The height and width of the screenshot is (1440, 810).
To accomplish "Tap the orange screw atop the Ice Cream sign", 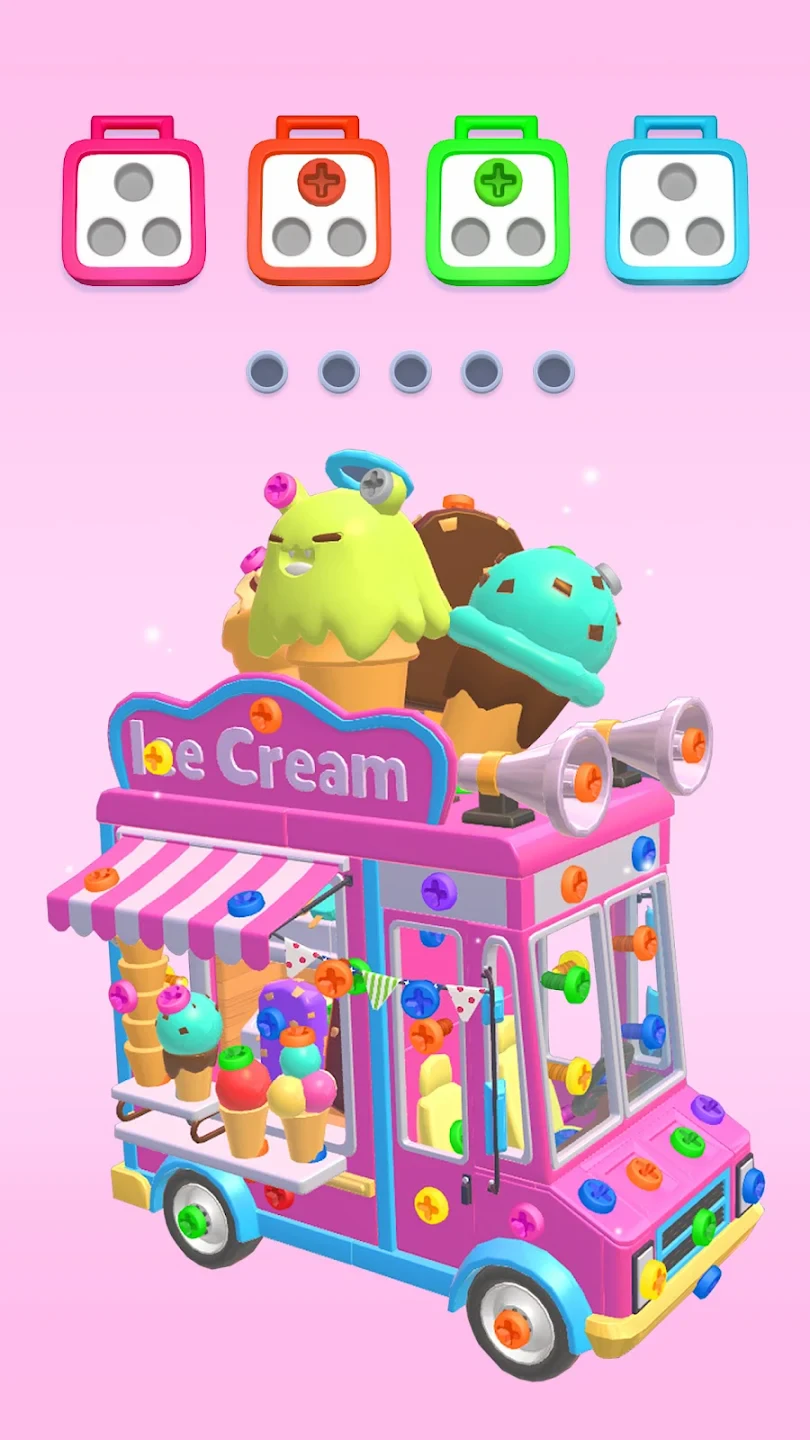I will (265, 714).
